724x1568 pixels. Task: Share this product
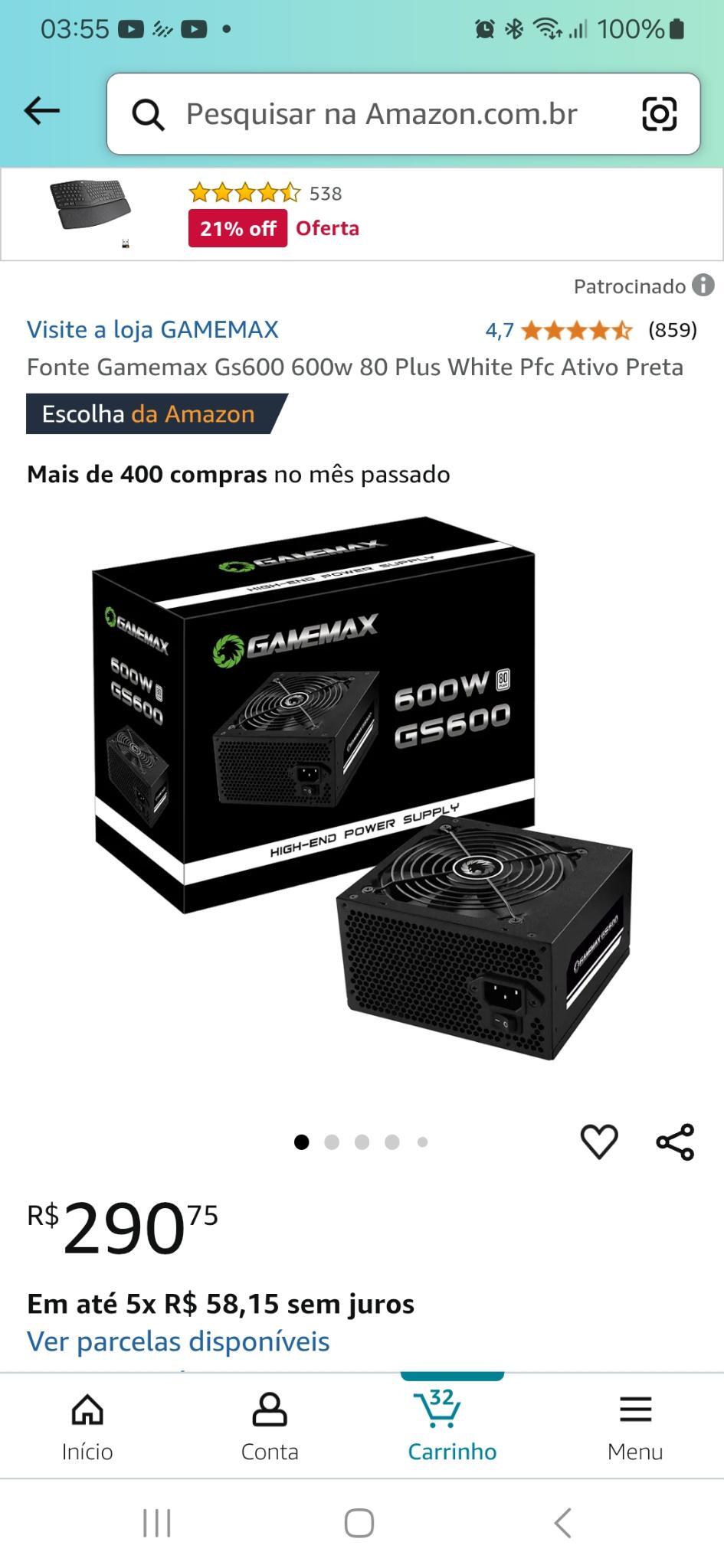tap(675, 1142)
